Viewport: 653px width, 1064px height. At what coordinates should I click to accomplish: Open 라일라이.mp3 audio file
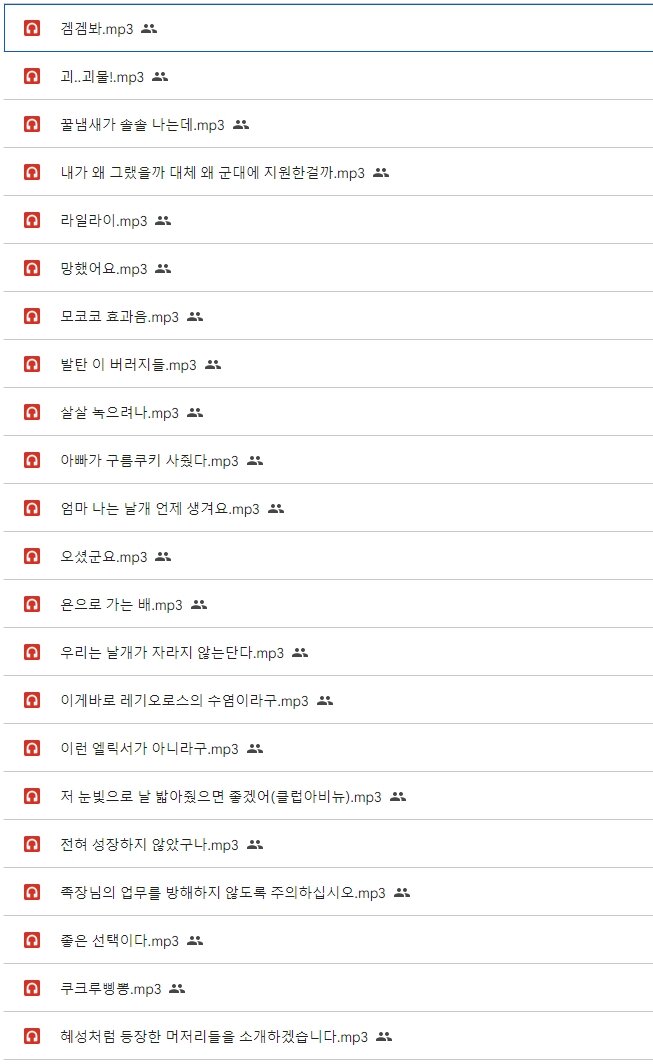pos(329,220)
